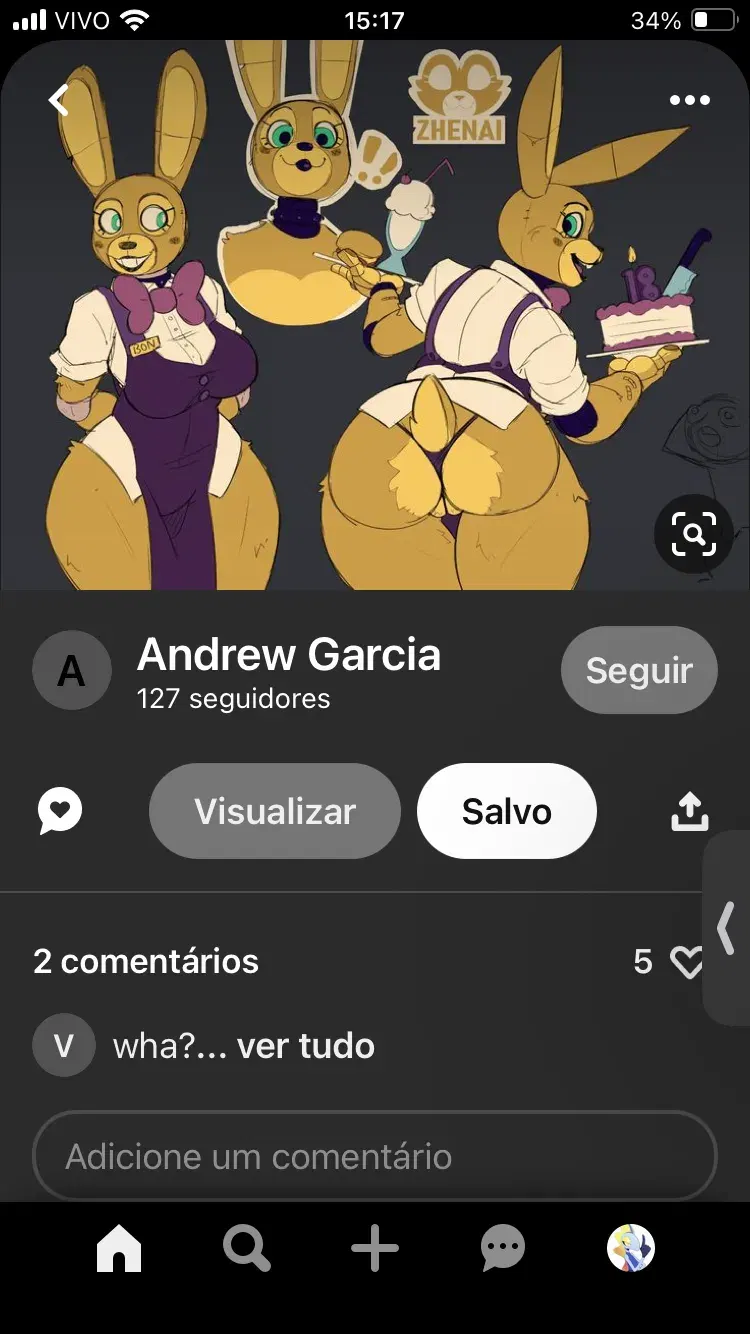The image size is (750, 1334).
Task: Follow Andrew Garcia with Seguir button
Action: [639, 670]
